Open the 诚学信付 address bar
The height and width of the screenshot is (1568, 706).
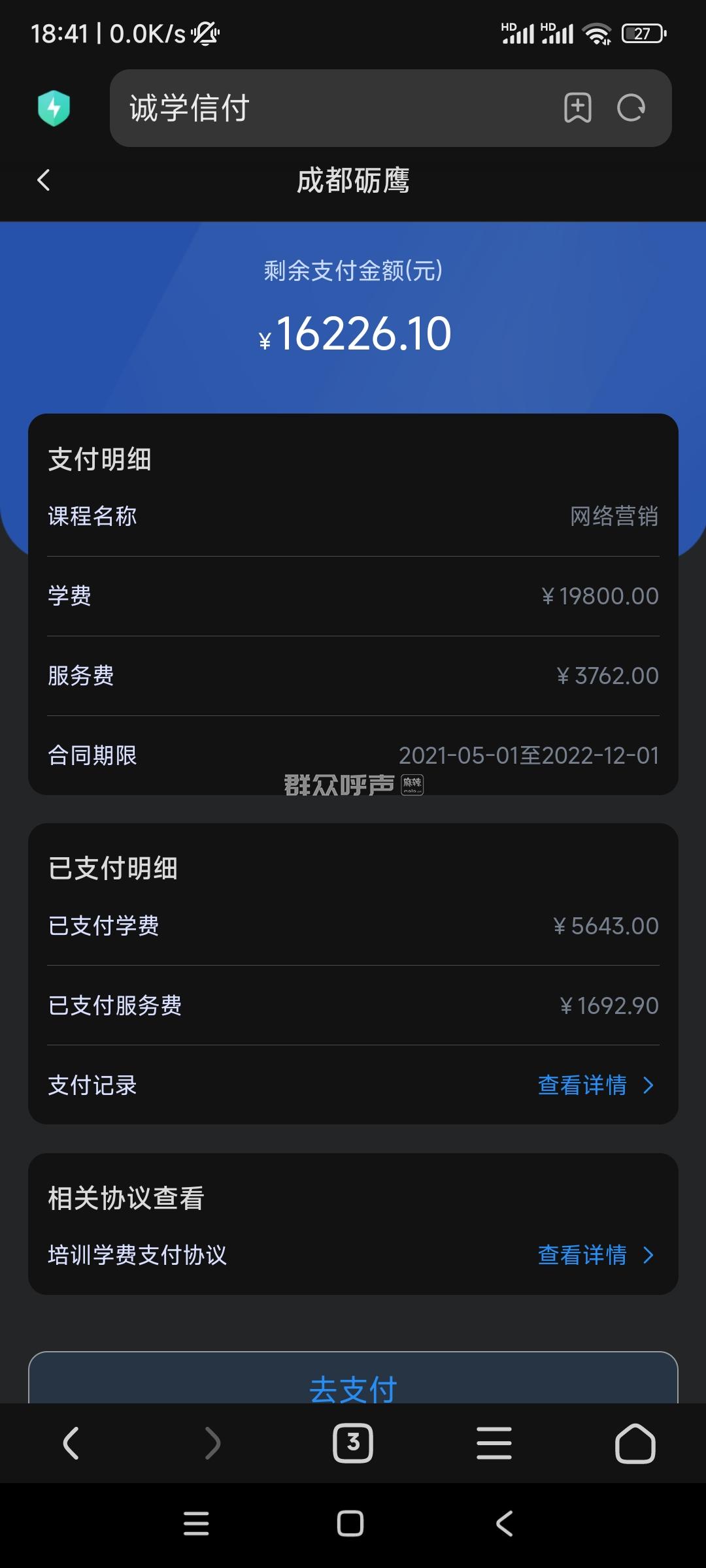tap(327, 108)
